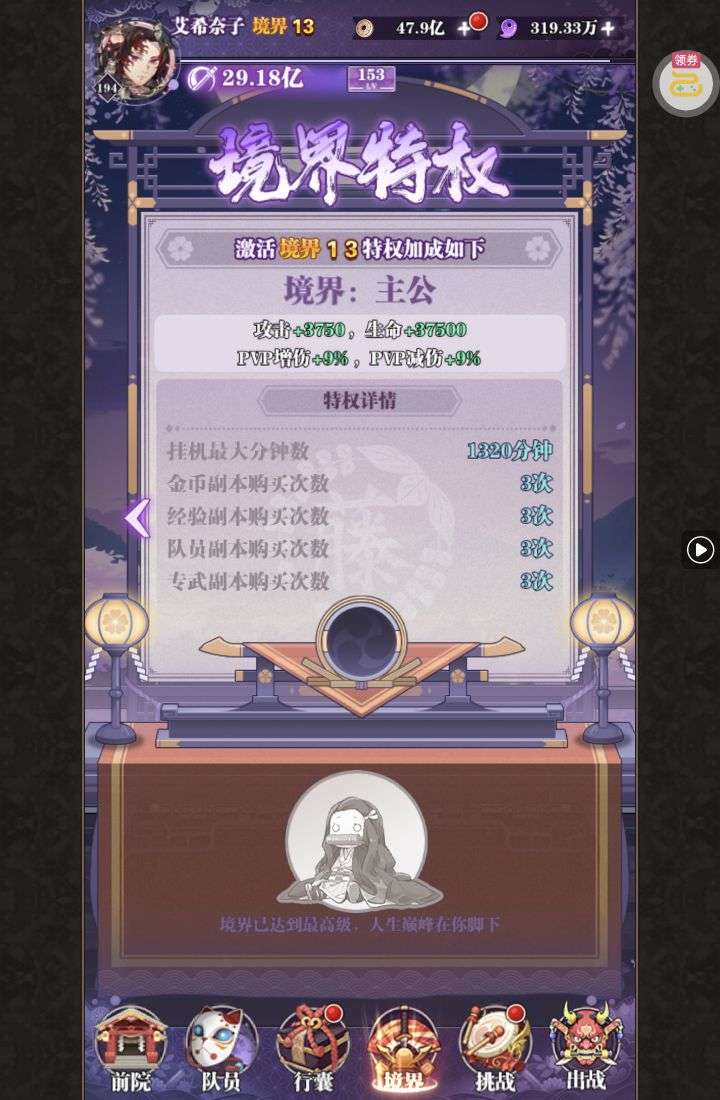Viewport: 720px width, 1100px height.
Task: Go to the 挑战 tab
Action: coord(495,1049)
